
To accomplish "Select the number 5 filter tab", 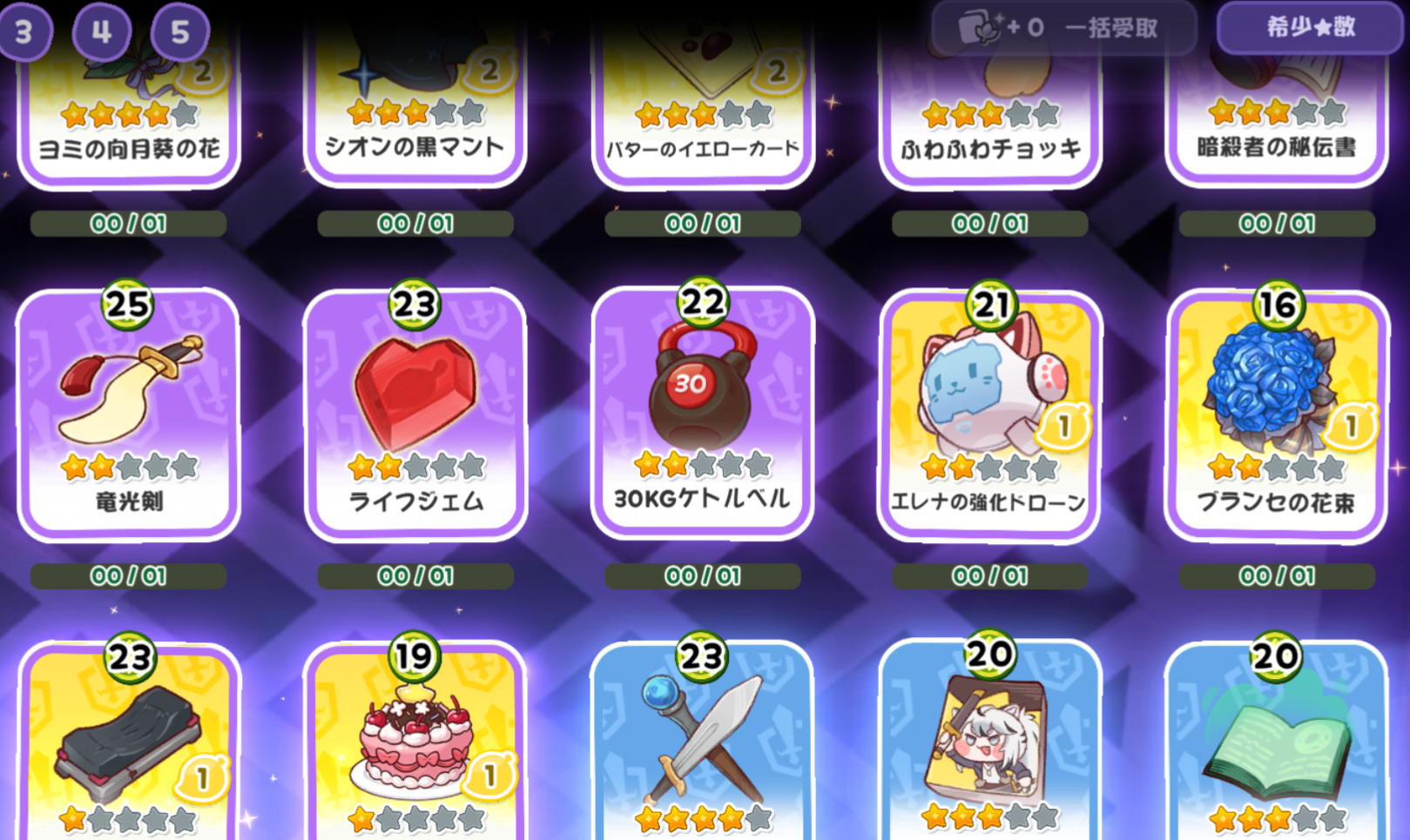I will tap(179, 32).
